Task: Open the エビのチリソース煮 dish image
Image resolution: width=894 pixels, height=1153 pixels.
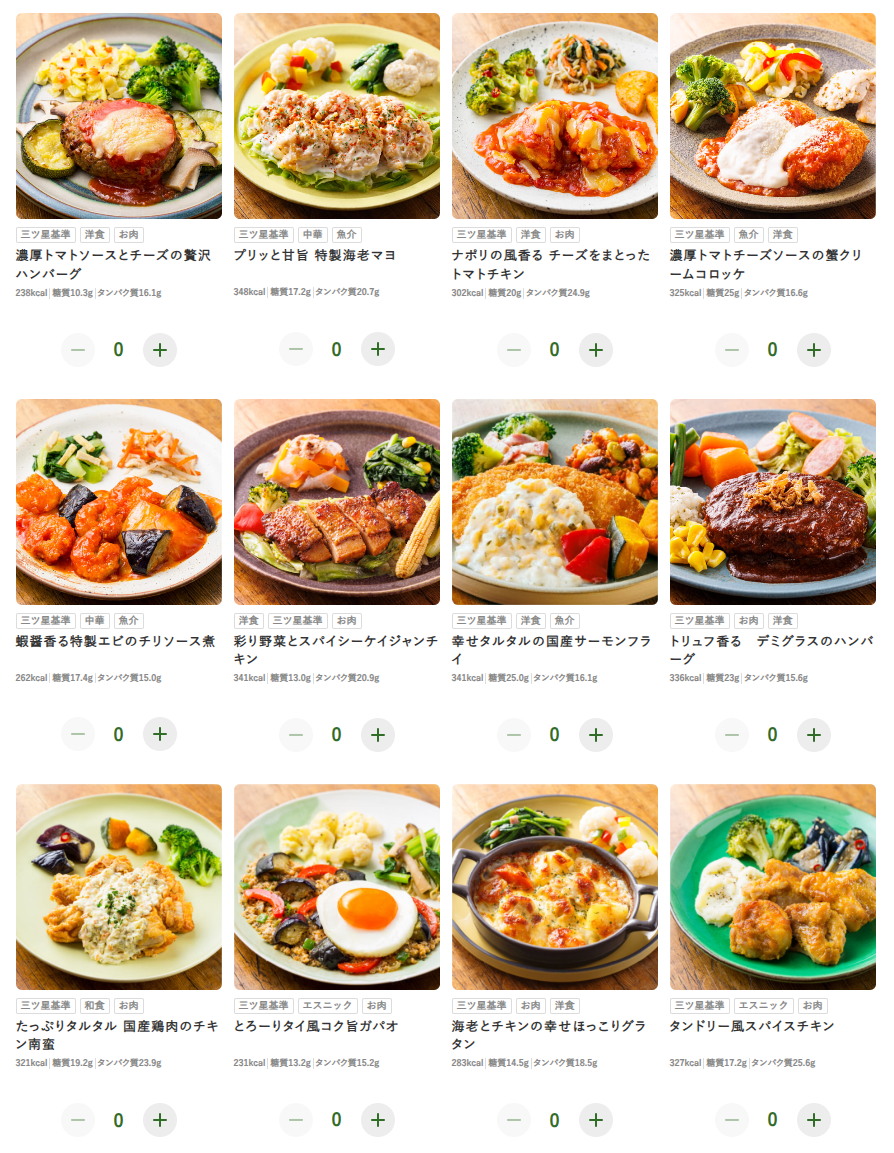Action: point(119,502)
